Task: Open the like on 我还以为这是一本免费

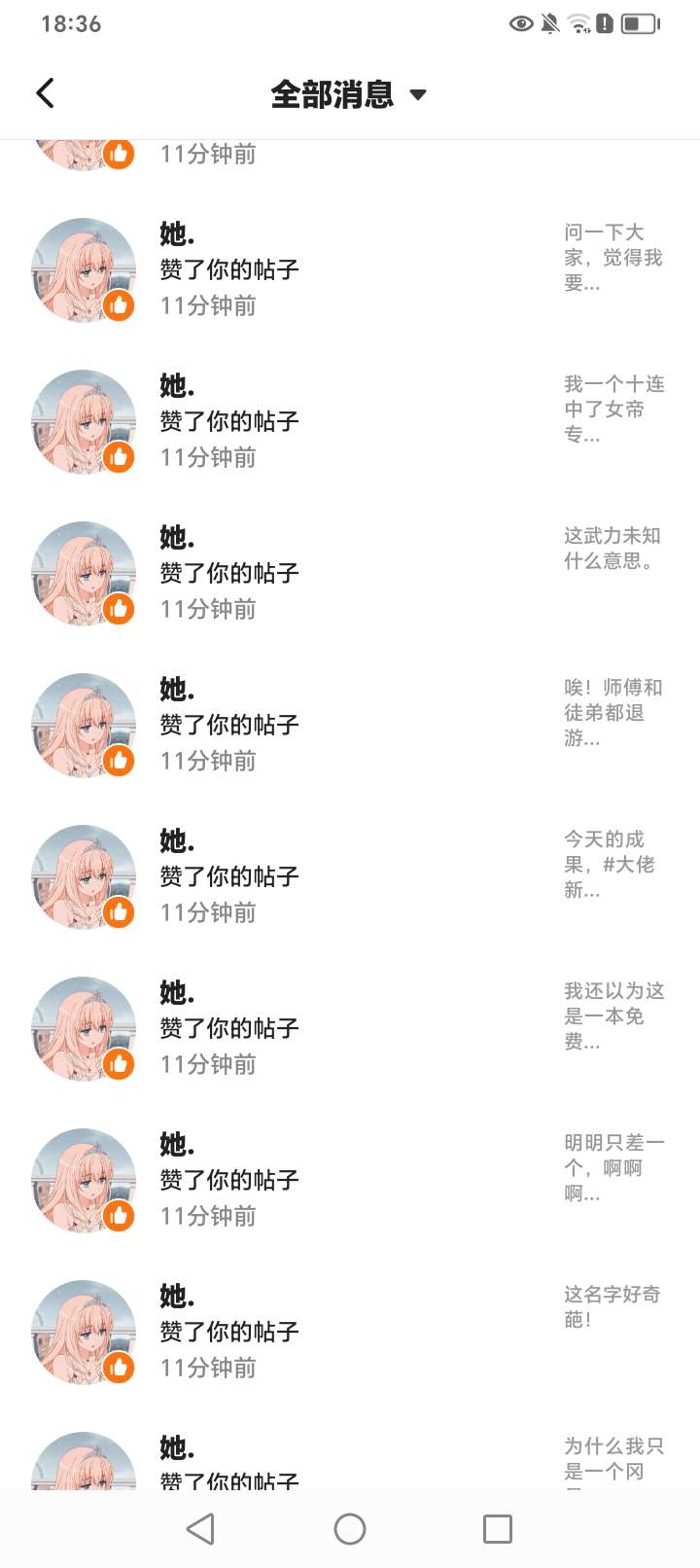Action: (x=350, y=1028)
